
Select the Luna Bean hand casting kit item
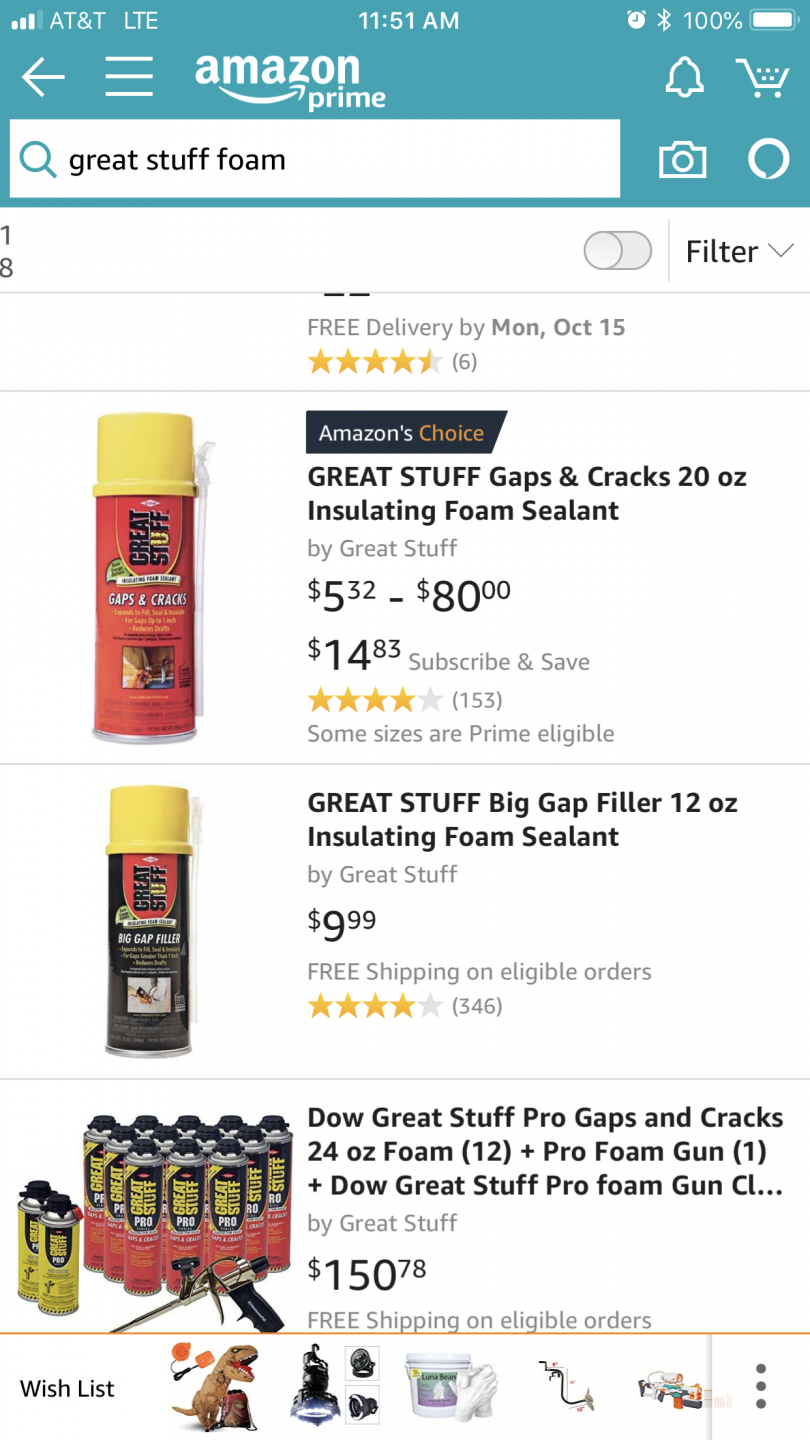coord(450,1387)
